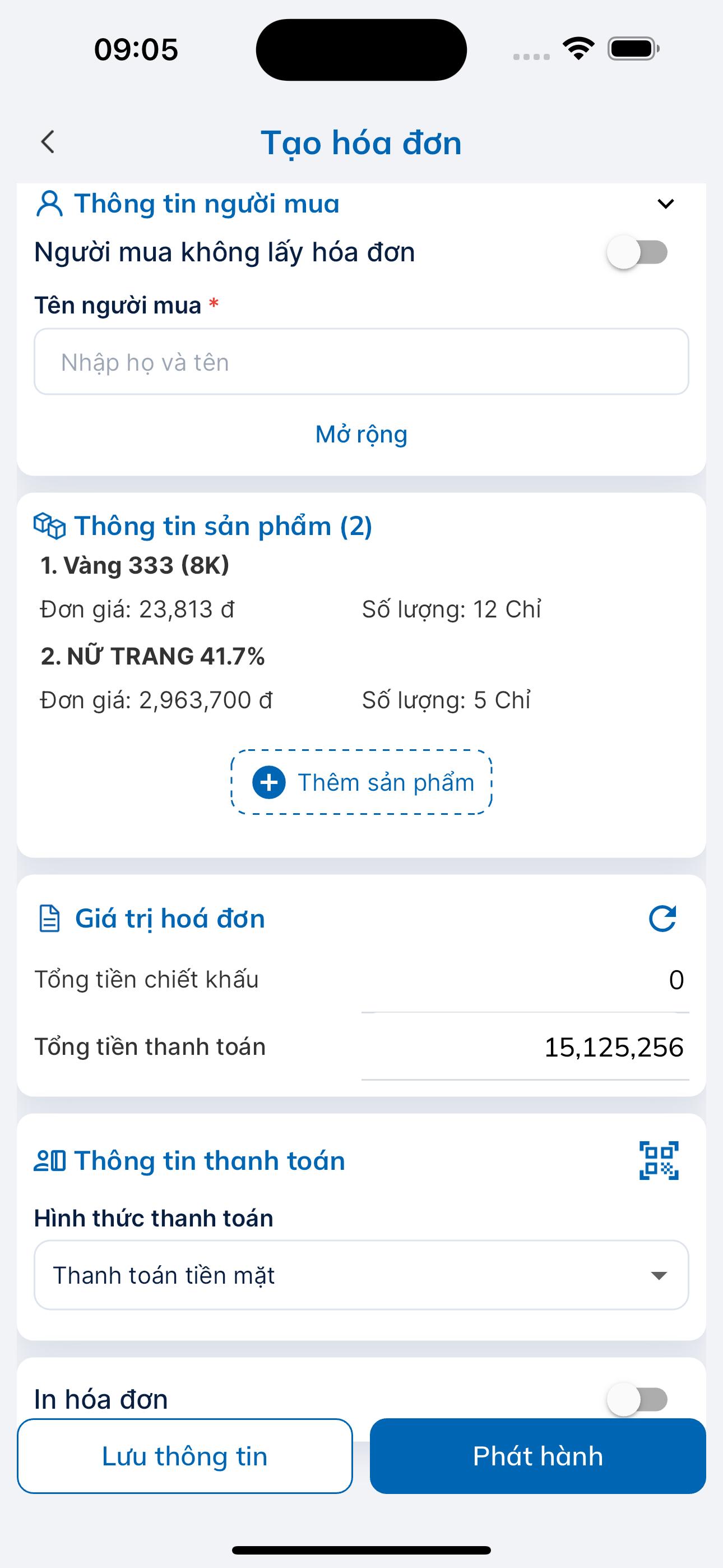723x1568 pixels.
Task: Tap the Mở rộng link
Action: 361,435
